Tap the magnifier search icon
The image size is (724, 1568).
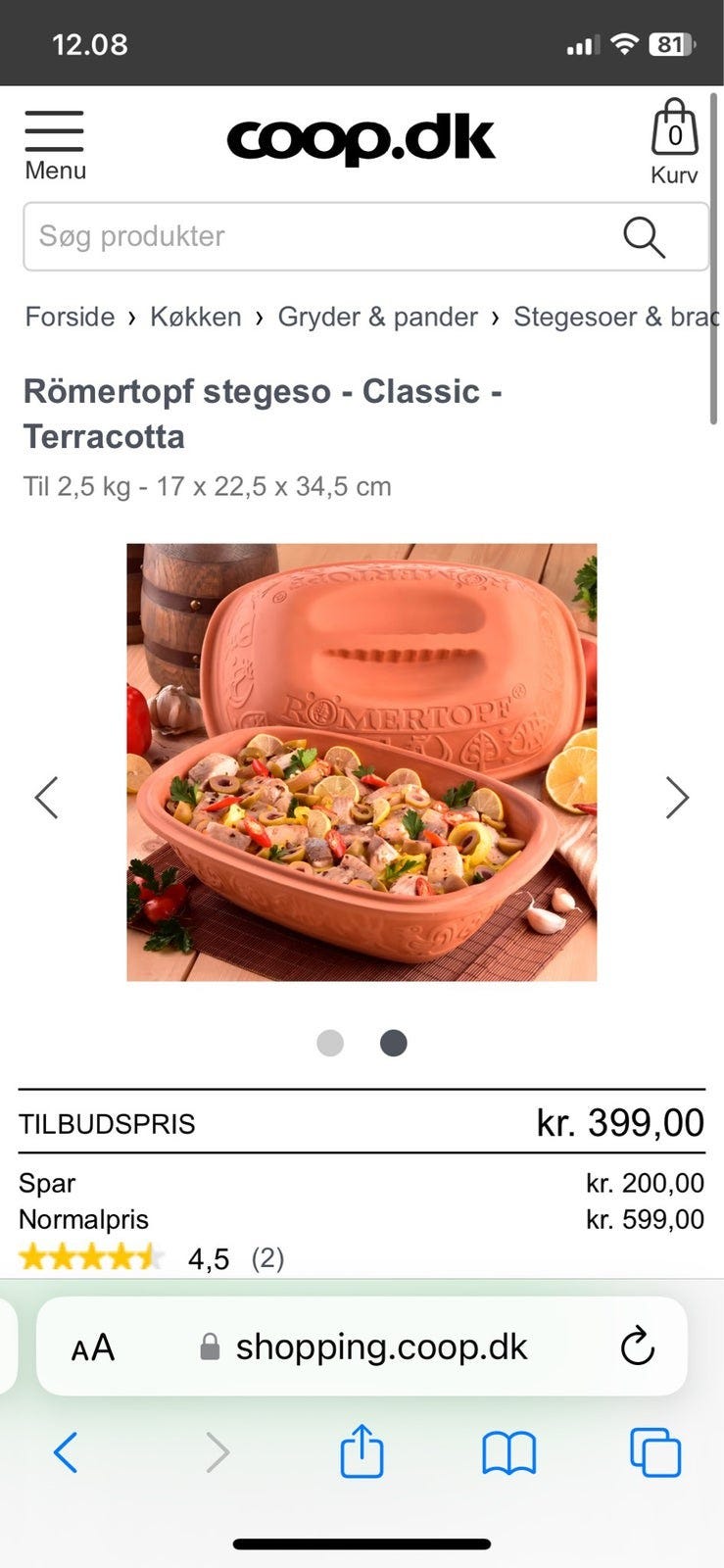(x=644, y=236)
